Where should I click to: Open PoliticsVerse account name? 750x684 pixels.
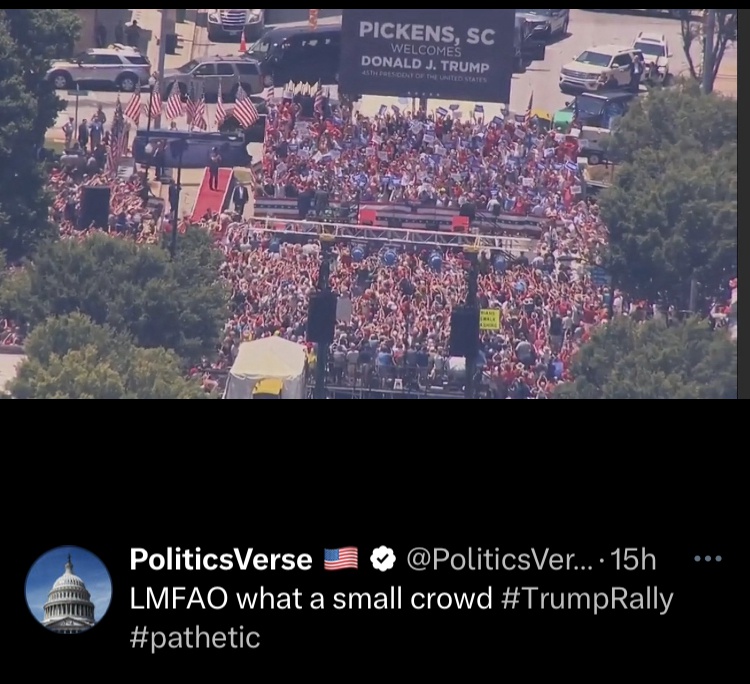coord(221,559)
